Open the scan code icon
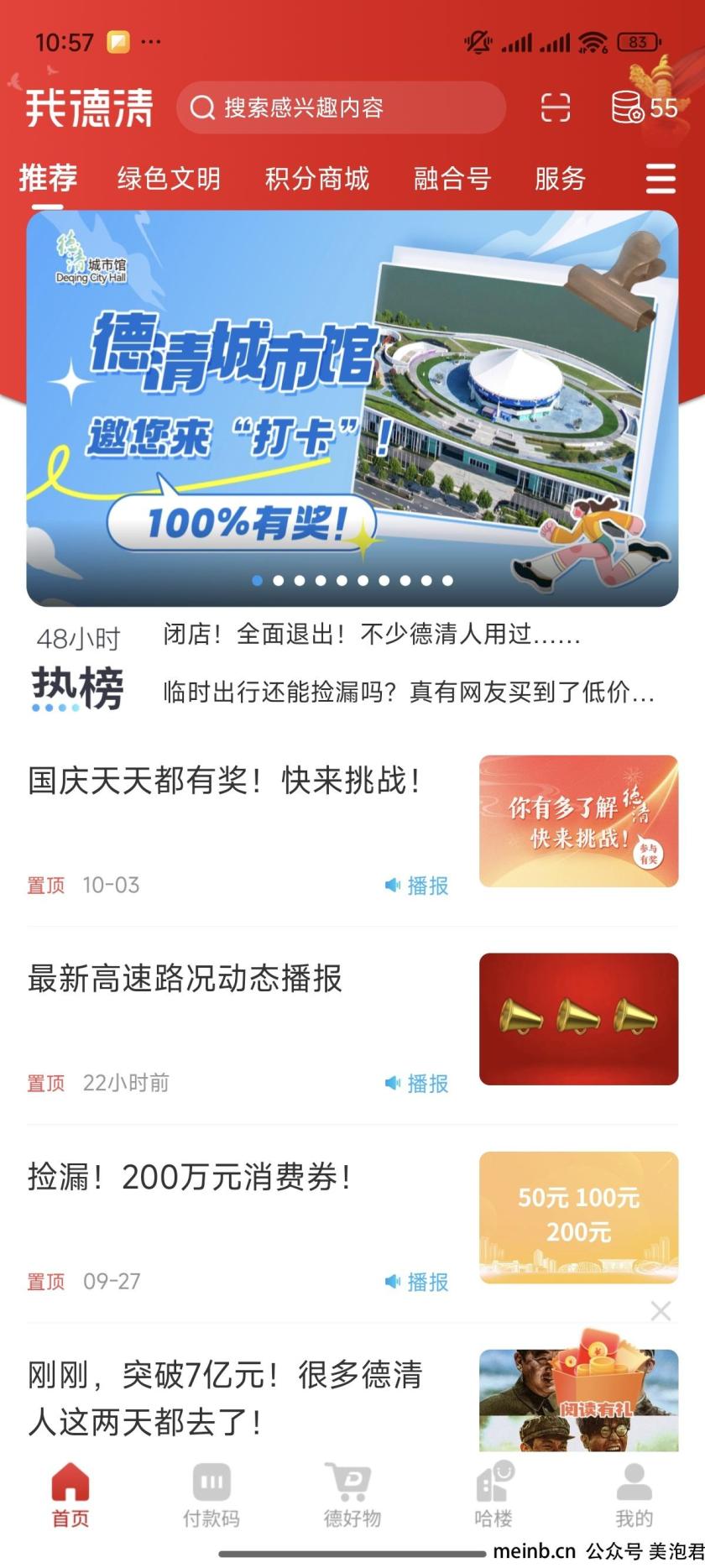The height and width of the screenshot is (1568, 705). click(555, 107)
